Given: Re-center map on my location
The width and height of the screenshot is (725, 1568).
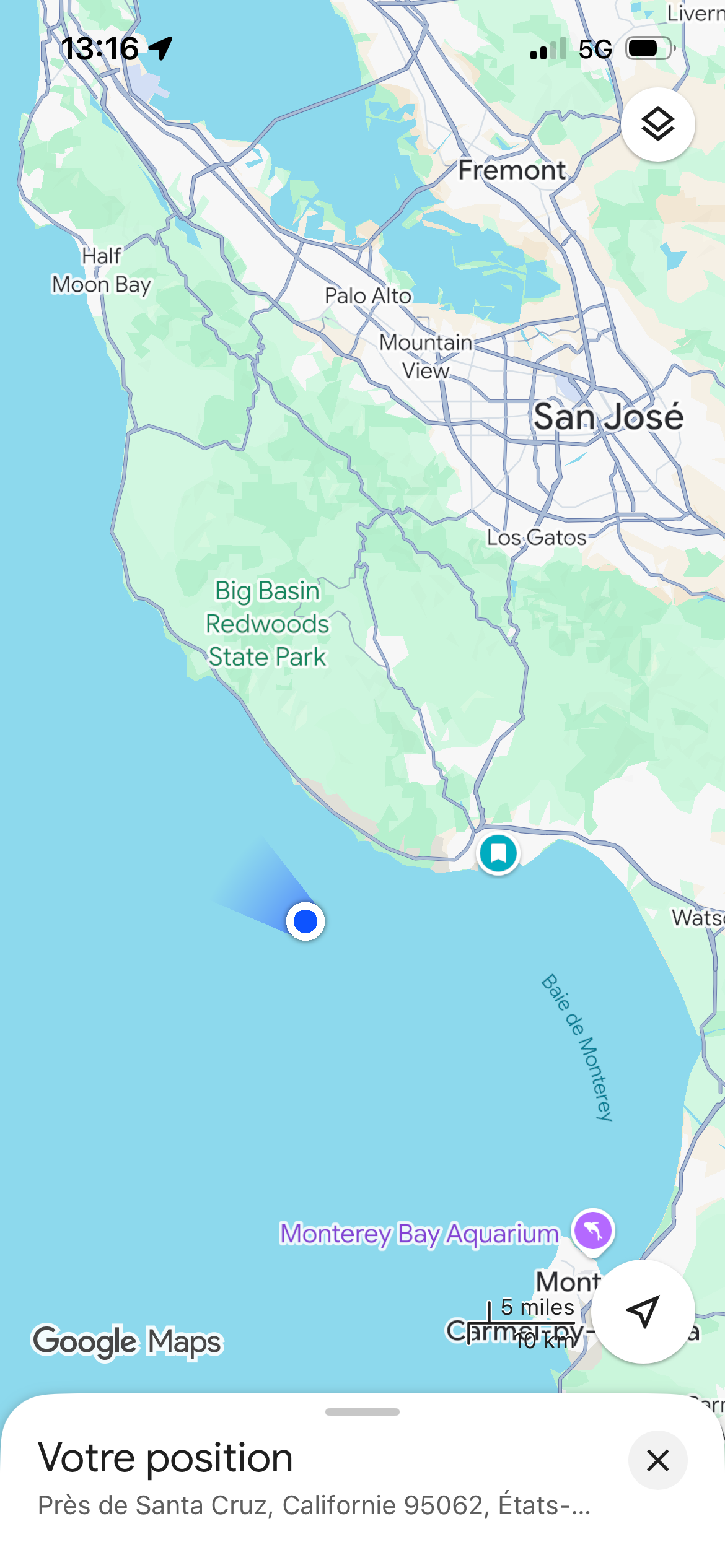Looking at the screenshot, I should (x=643, y=1311).
